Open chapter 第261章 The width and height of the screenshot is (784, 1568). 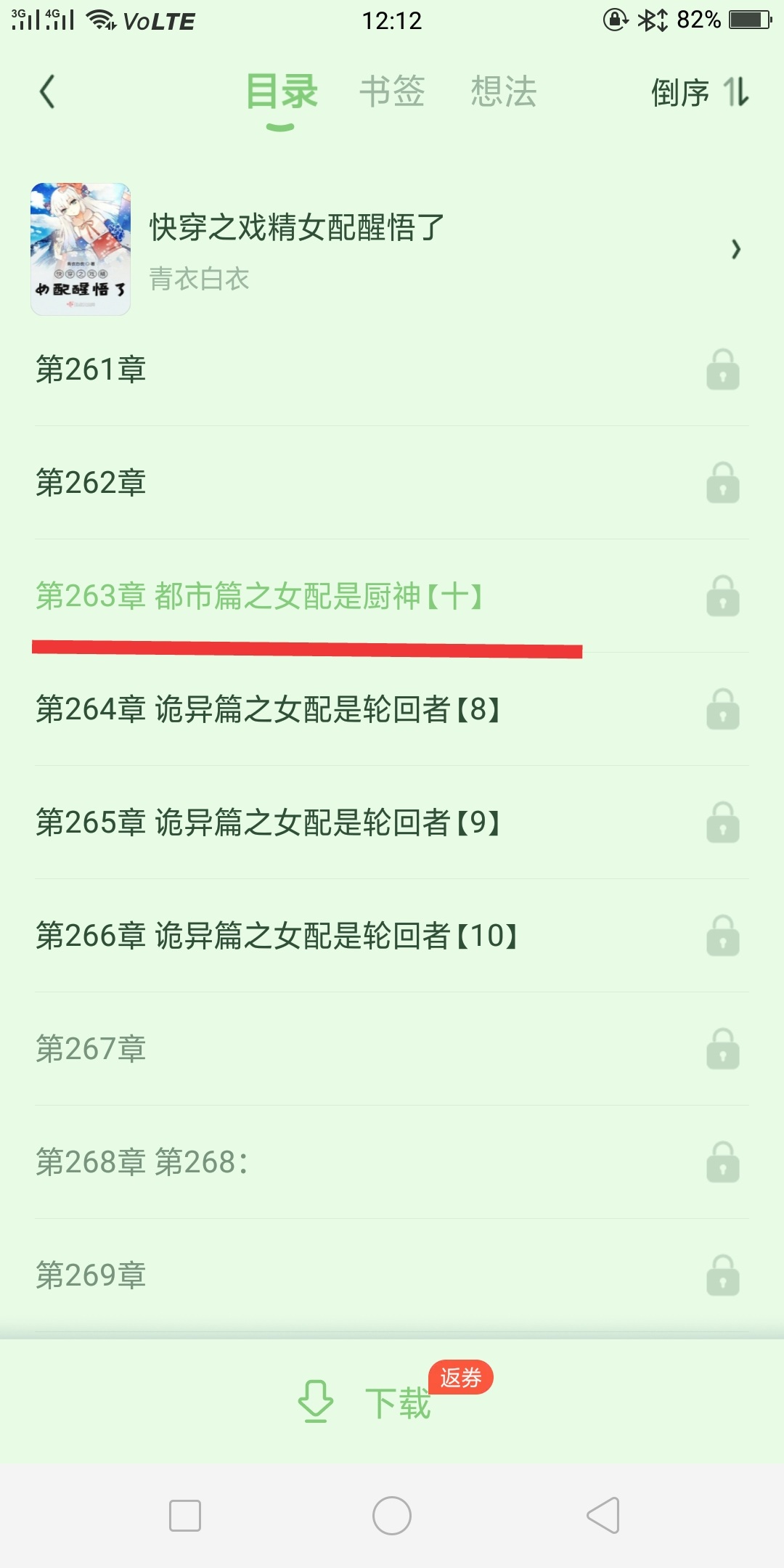tap(392, 369)
